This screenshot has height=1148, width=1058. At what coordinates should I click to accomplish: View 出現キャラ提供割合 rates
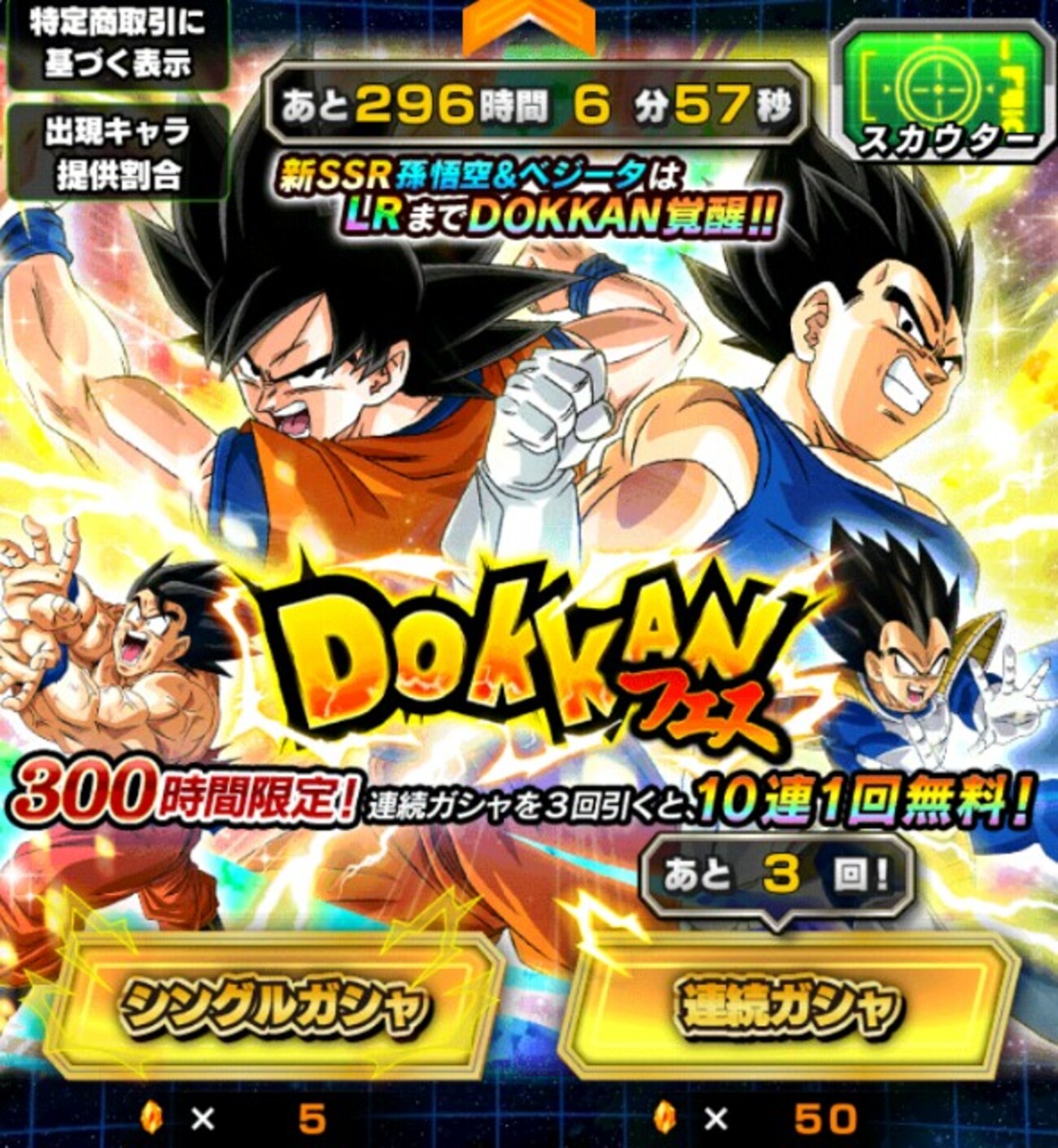click(x=118, y=153)
